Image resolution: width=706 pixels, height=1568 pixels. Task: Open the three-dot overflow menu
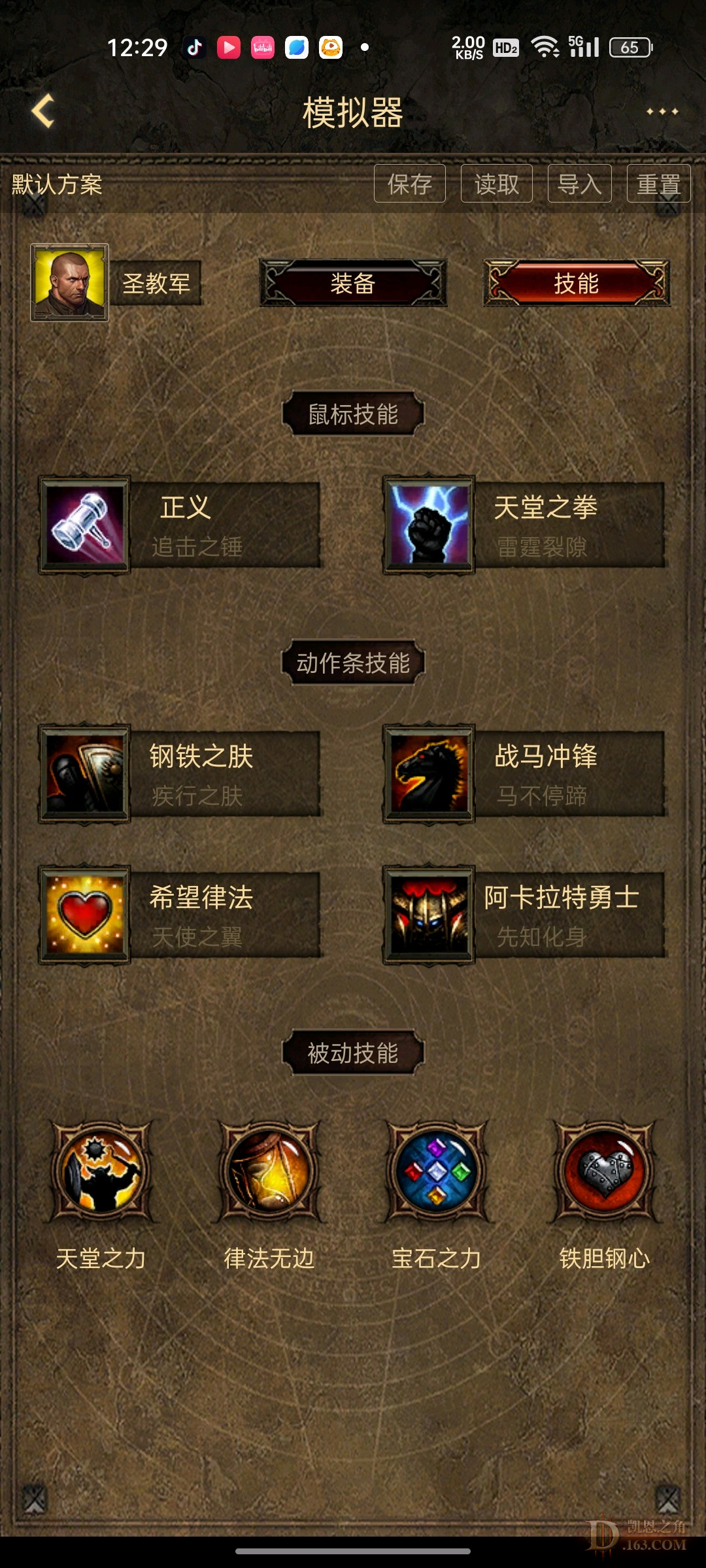662,112
